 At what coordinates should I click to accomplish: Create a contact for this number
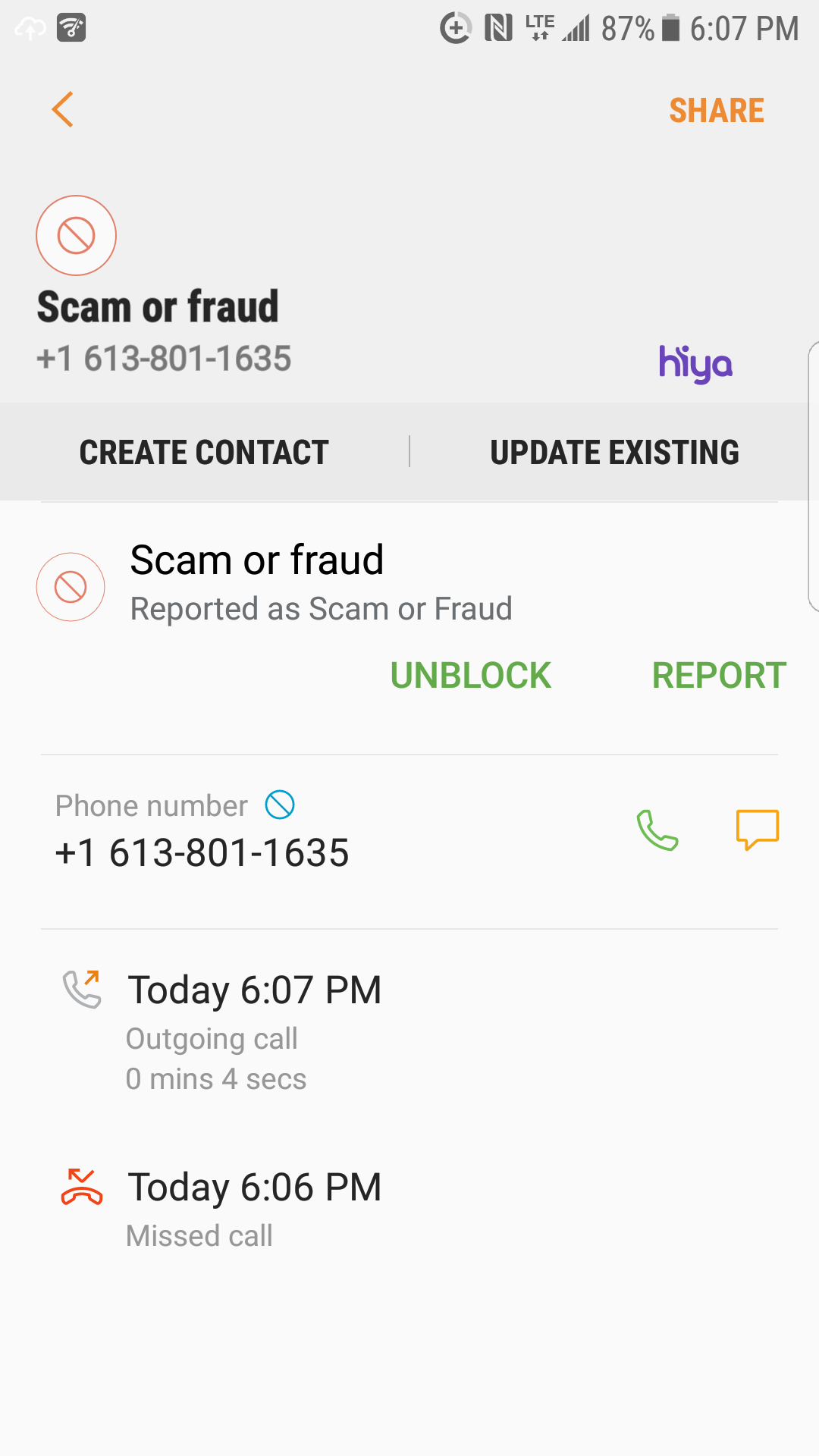(204, 453)
